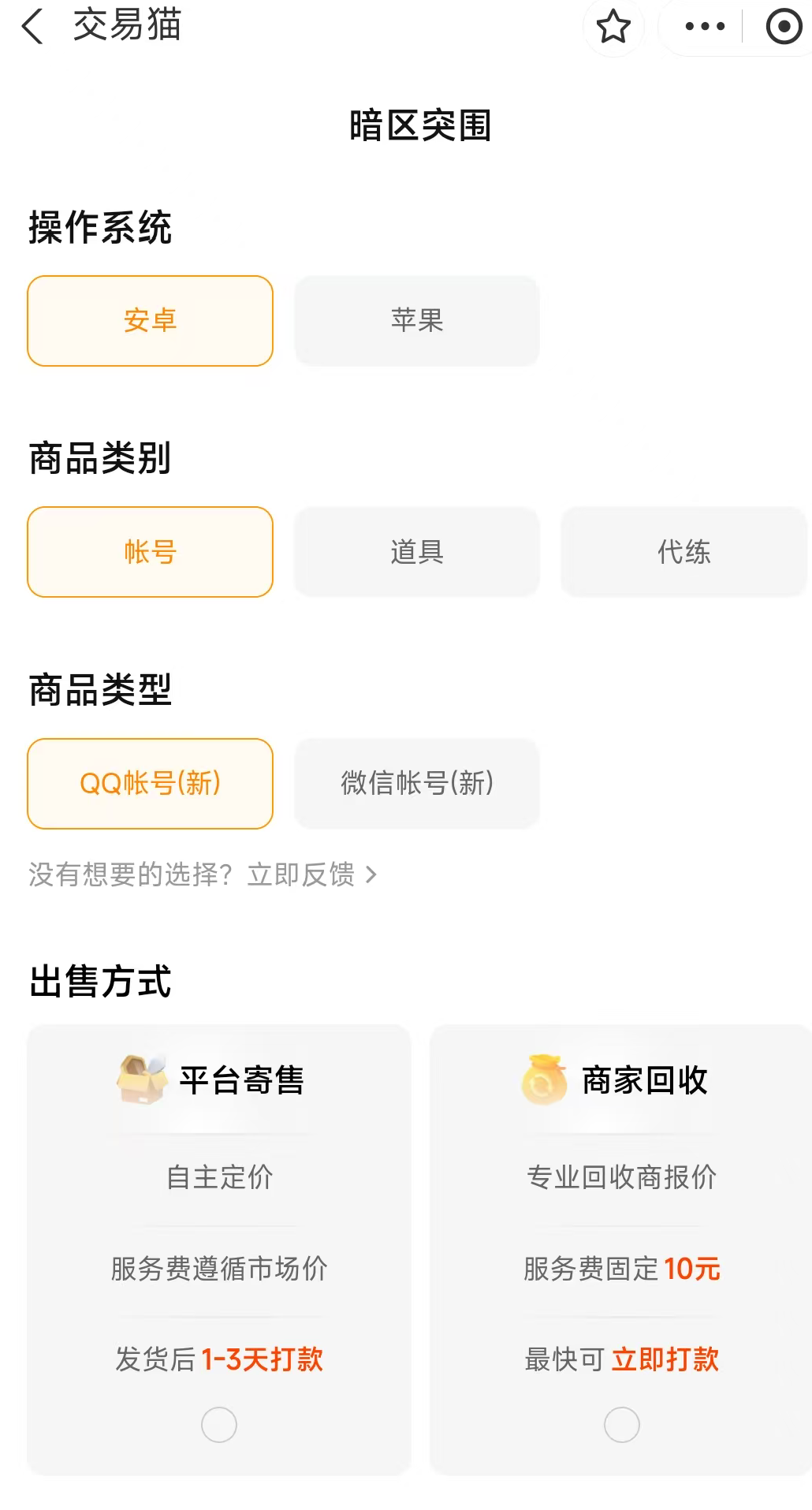Screen dimensions: 812x1510
Task: Select 安卓 as the operating system
Action: pyautogui.click(x=150, y=321)
